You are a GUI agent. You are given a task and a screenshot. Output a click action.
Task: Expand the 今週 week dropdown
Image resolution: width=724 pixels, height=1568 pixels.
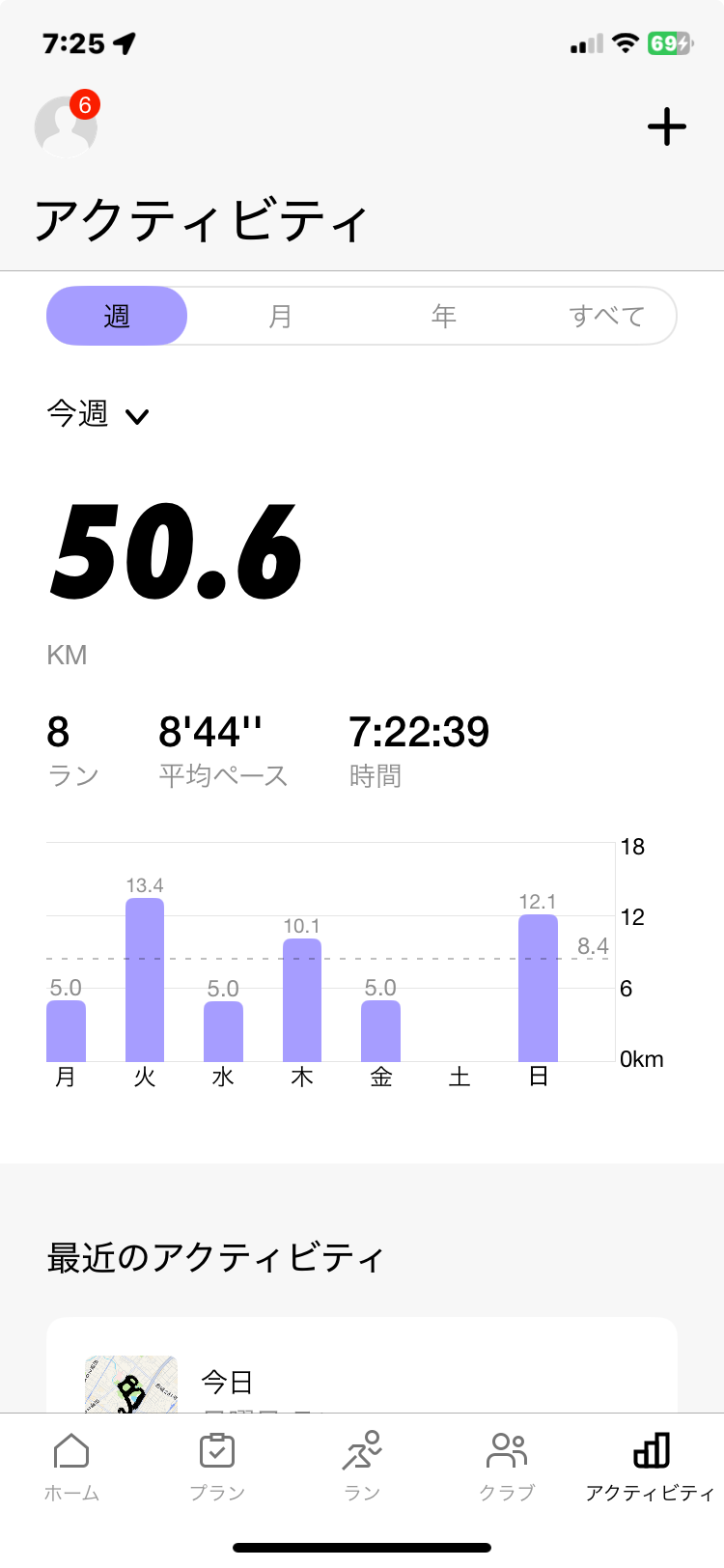pos(97,414)
